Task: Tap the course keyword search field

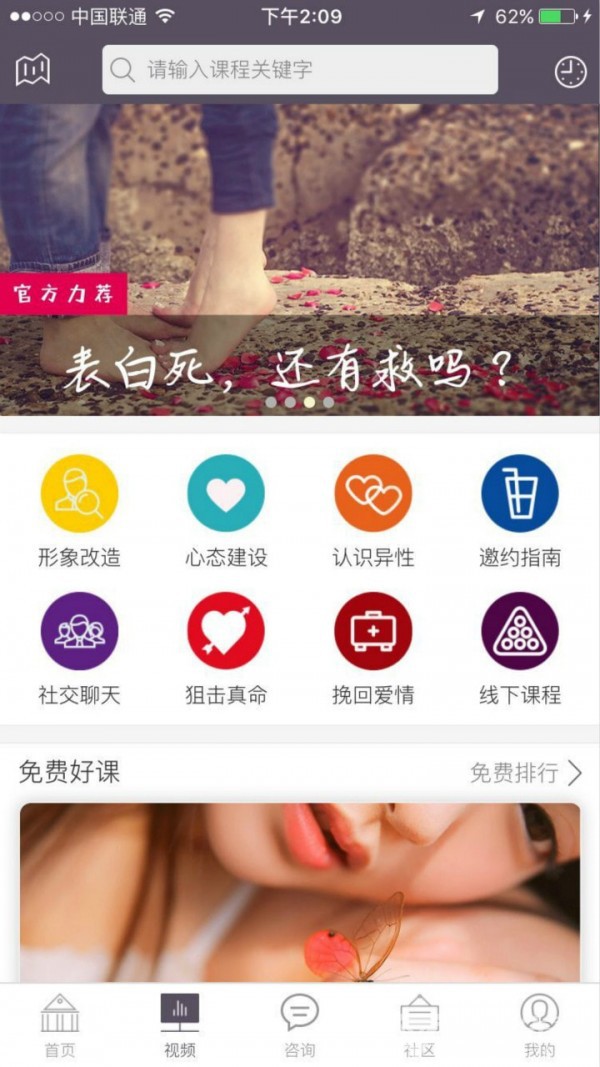Action: pyautogui.click(x=300, y=70)
